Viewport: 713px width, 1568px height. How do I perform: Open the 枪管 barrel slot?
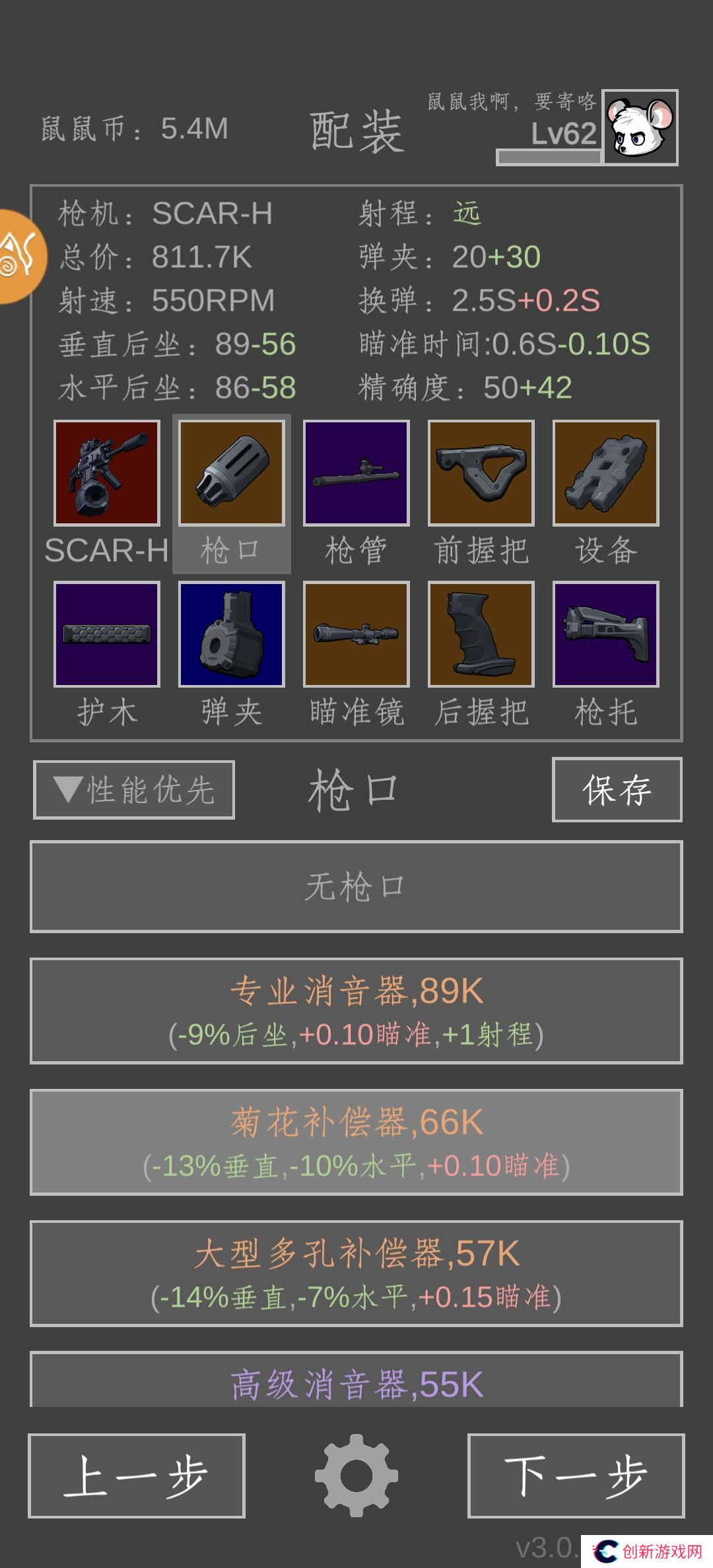(356, 473)
